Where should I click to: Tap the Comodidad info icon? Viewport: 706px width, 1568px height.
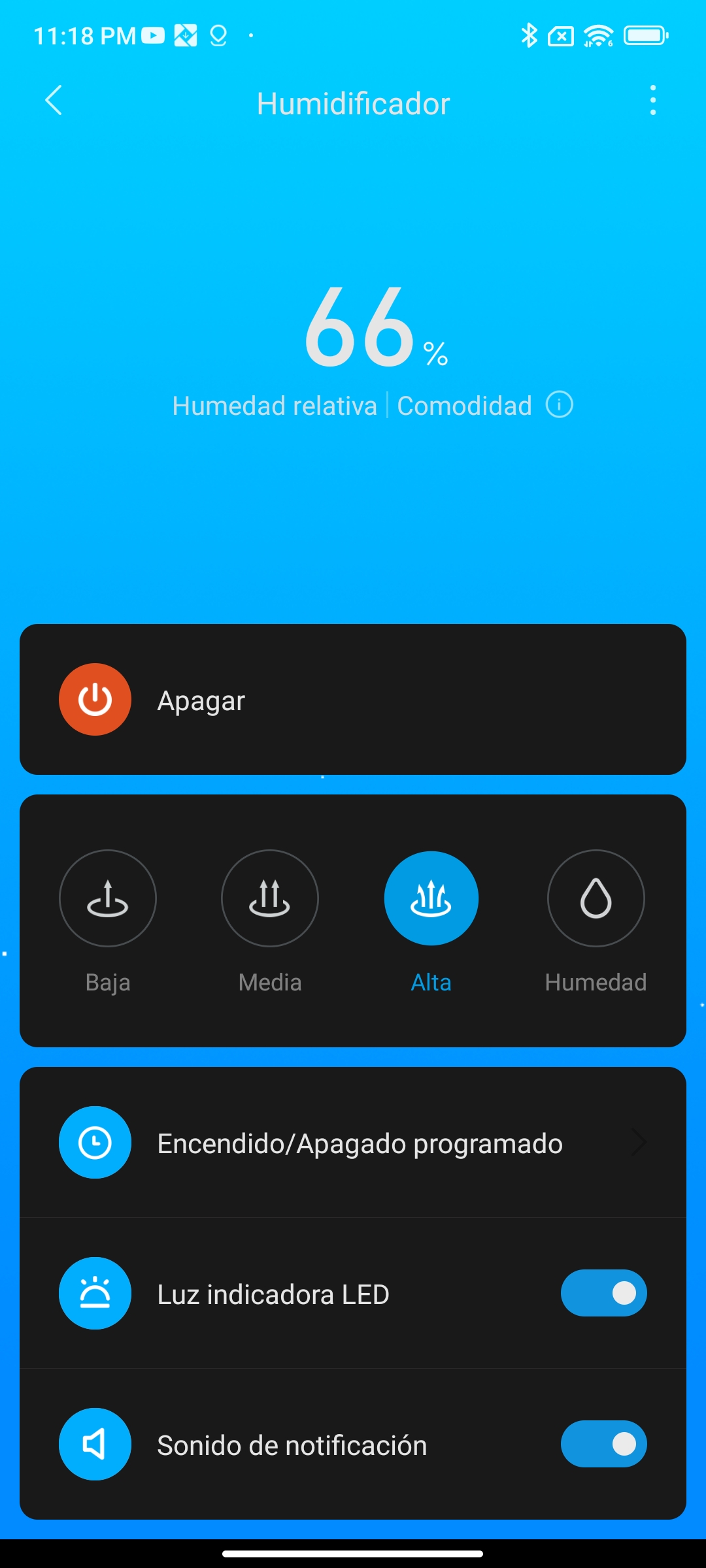coord(560,404)
